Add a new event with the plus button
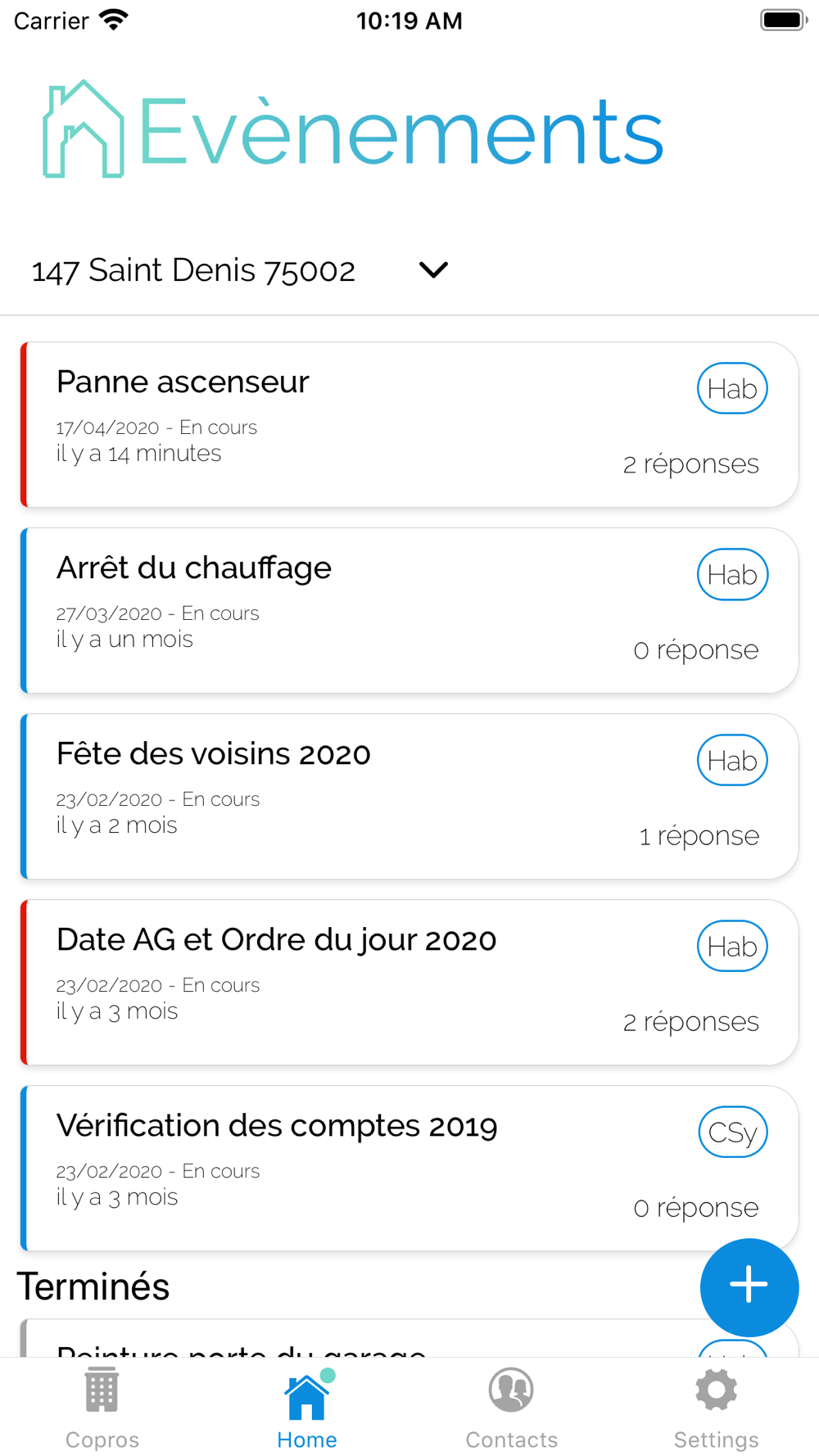Screen dimensions: 819x1456 [749, 1286]
